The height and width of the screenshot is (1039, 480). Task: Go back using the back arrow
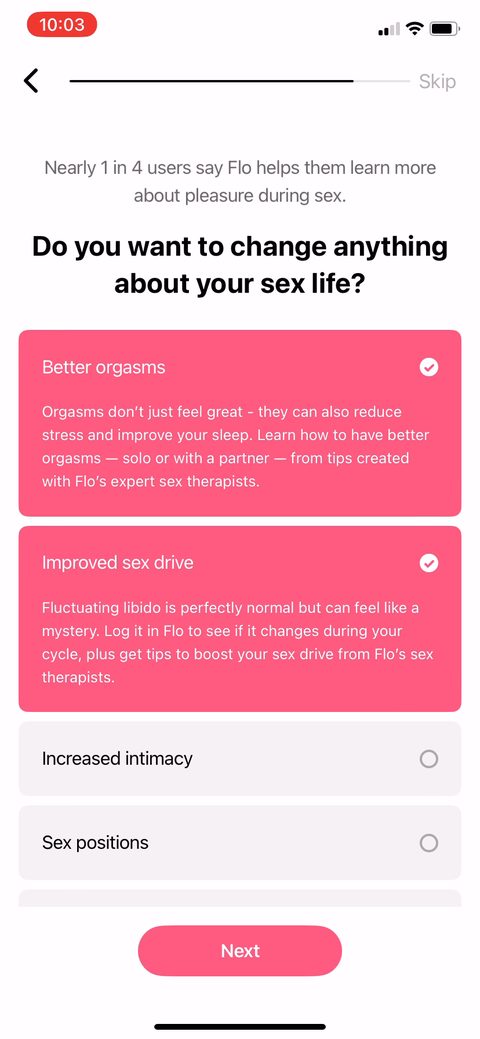click(x=31, y=81)
